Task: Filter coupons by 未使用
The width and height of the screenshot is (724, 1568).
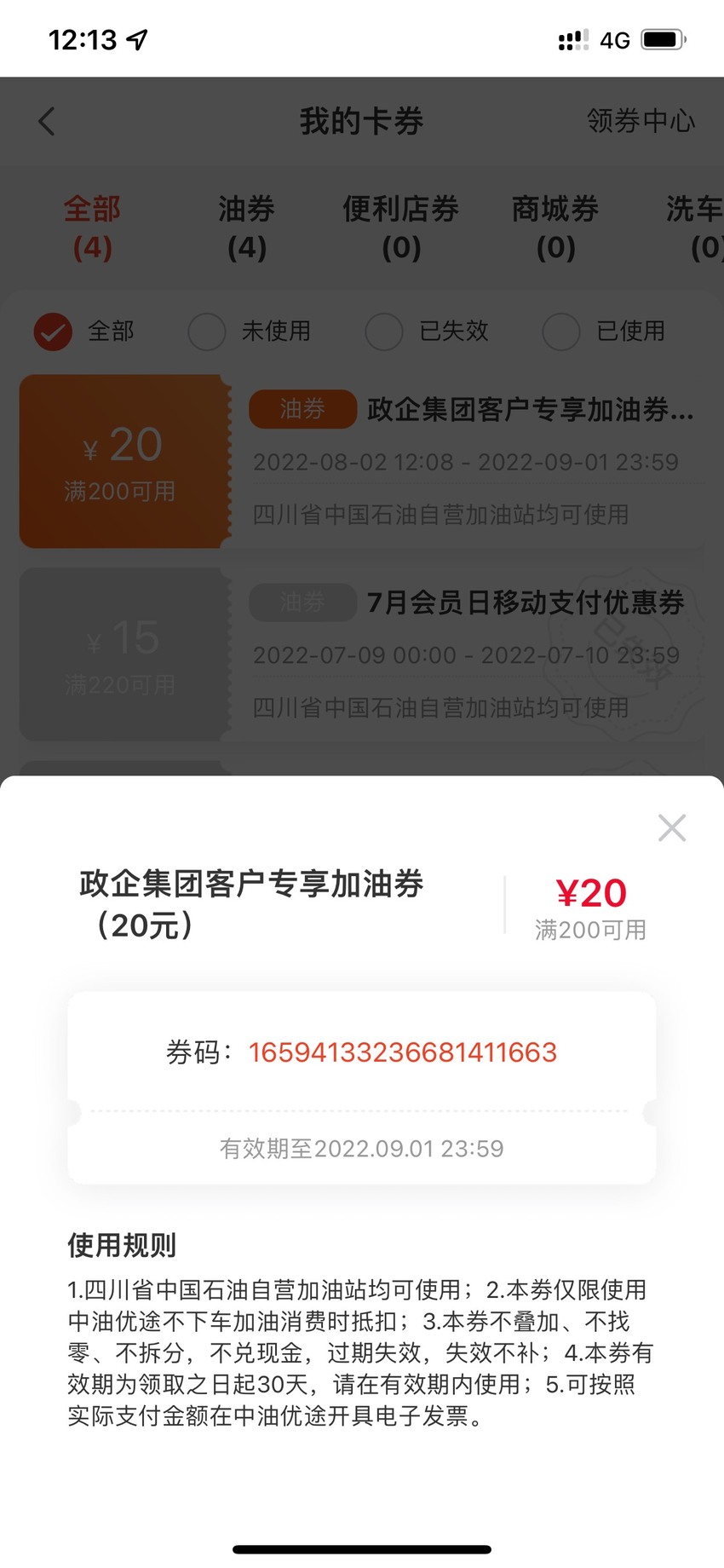Action: click(x=250, y=331)
